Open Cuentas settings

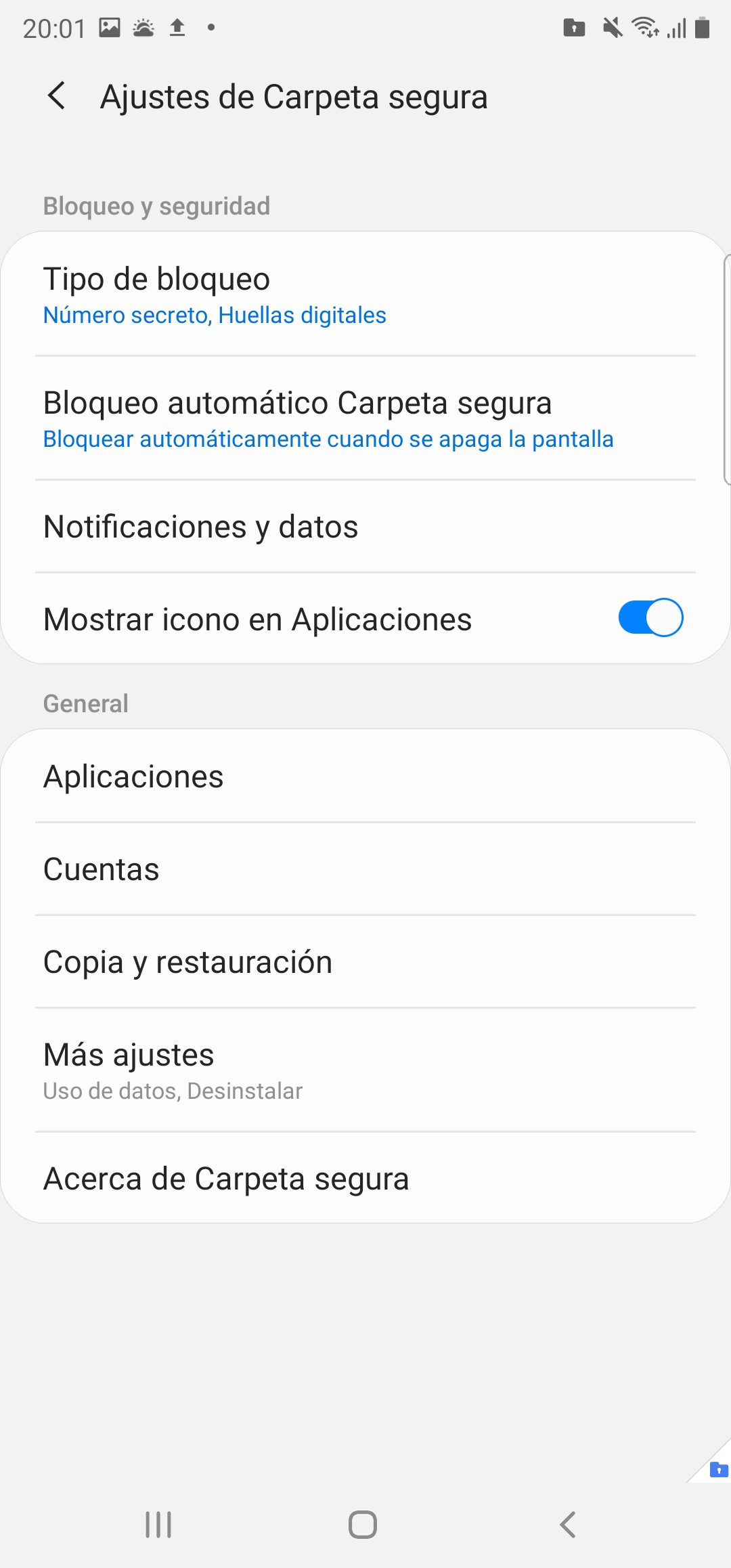365,869
